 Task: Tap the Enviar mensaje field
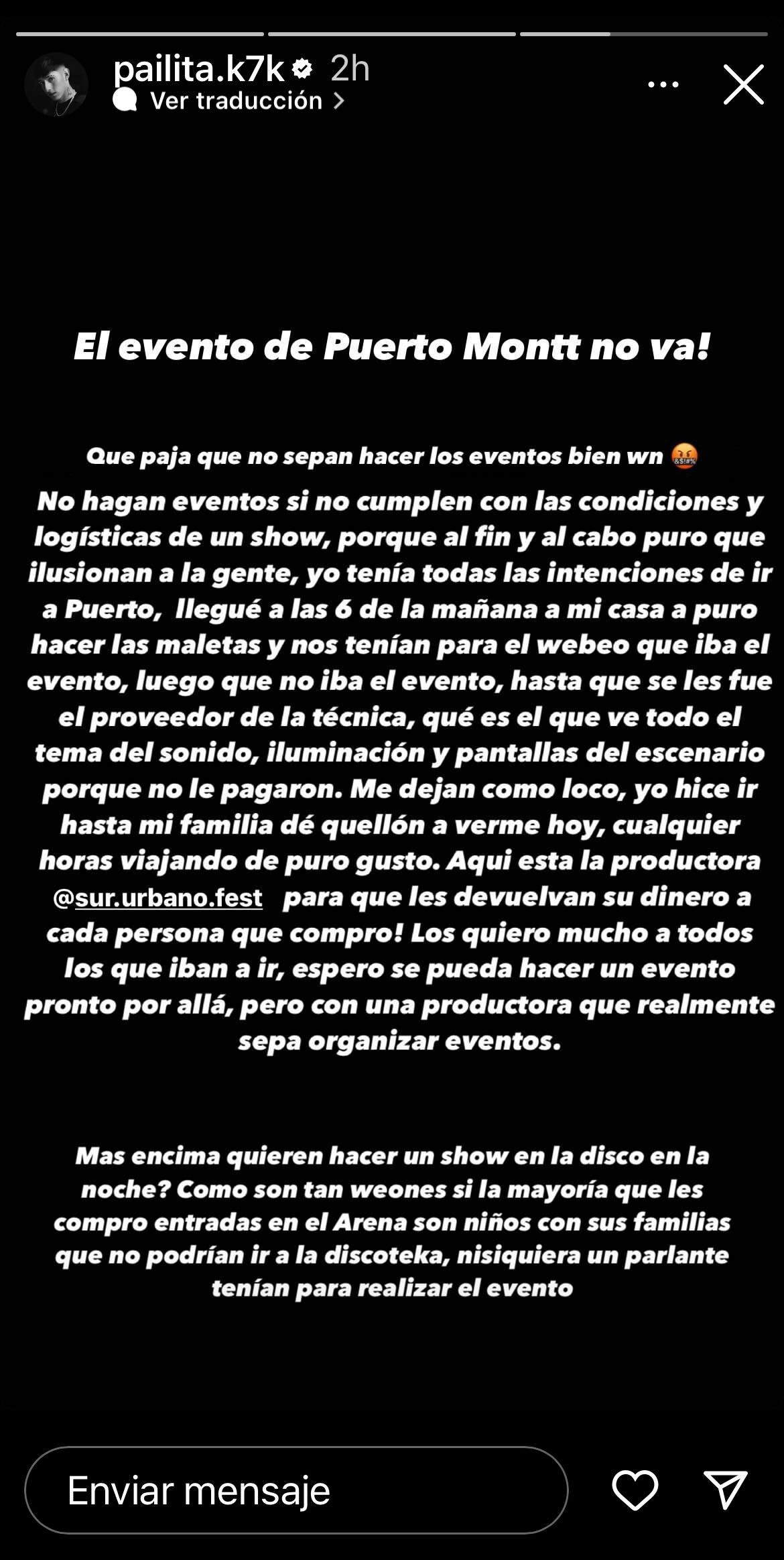click(296, 1491)
